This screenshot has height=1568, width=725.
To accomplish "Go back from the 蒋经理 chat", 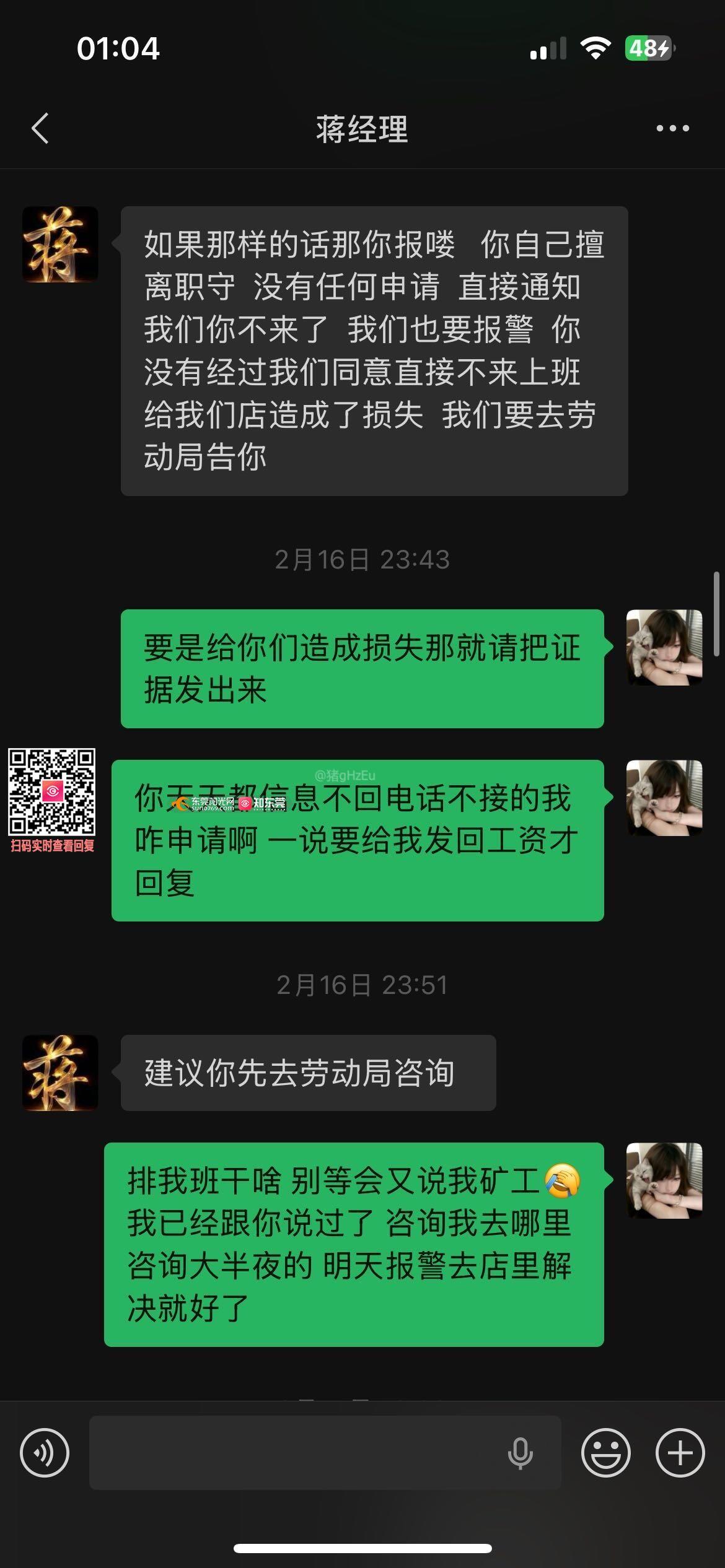I will pos(40,128).
